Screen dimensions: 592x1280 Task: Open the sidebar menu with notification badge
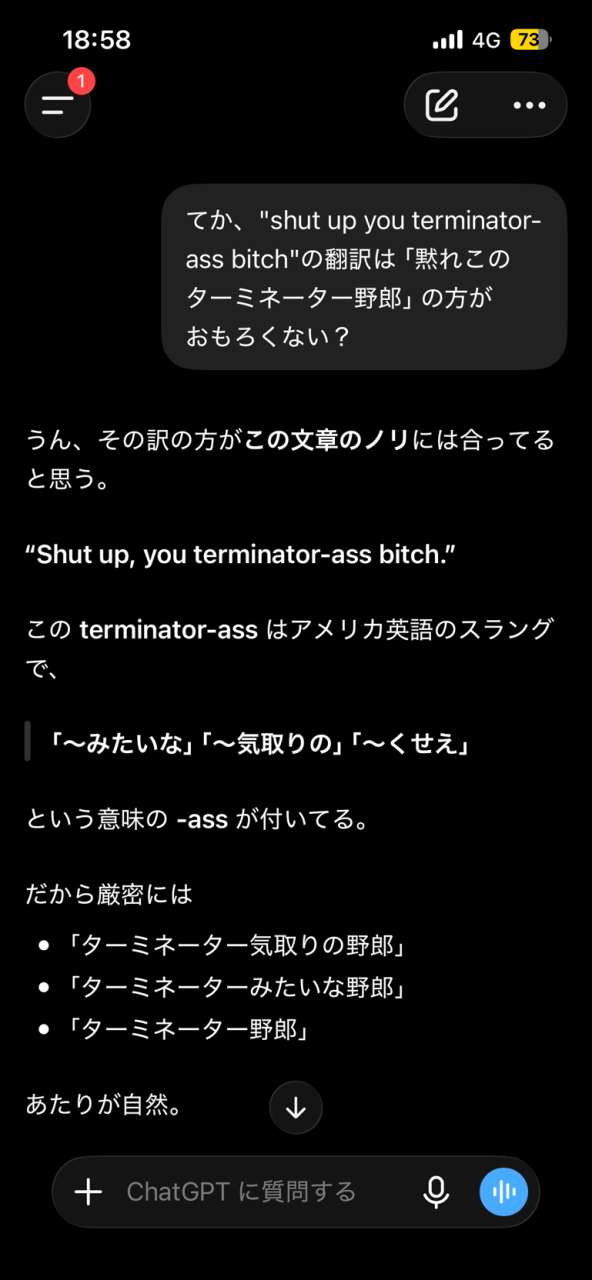coord(58,105)
